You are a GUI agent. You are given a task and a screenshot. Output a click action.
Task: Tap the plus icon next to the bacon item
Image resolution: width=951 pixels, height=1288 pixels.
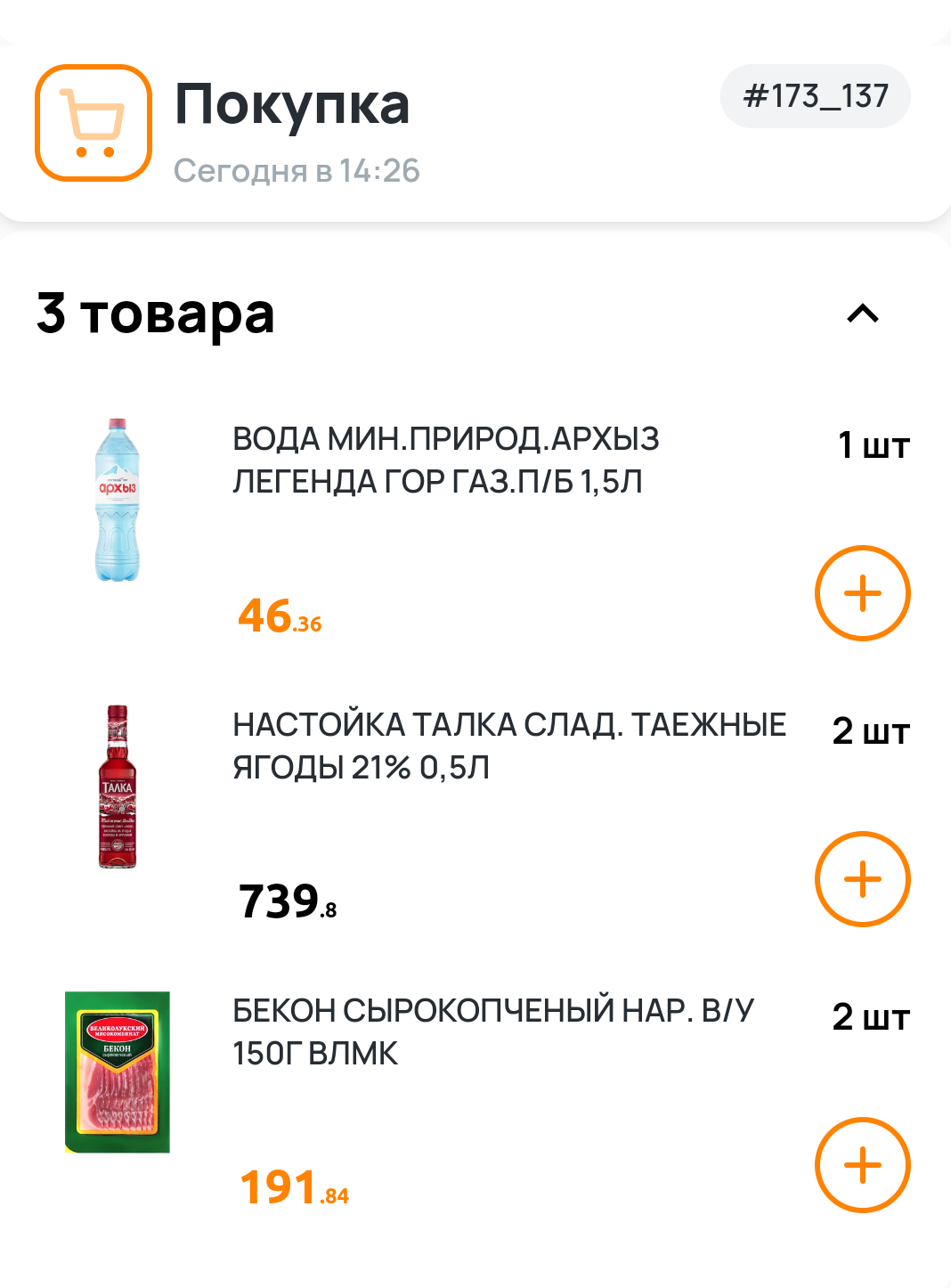click(861, 1163)
